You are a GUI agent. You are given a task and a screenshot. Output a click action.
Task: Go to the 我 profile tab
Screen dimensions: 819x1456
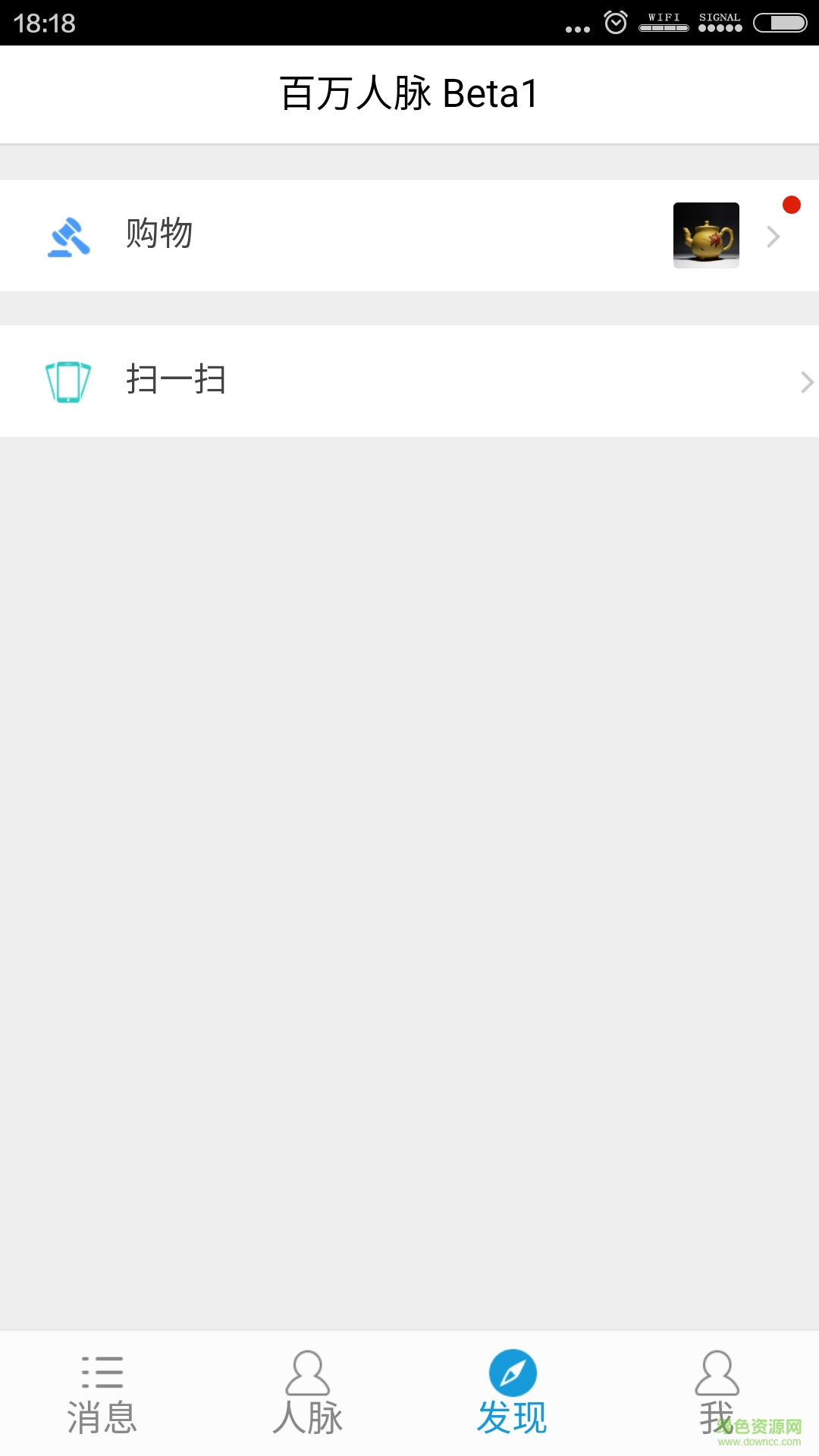point(717,1394)
